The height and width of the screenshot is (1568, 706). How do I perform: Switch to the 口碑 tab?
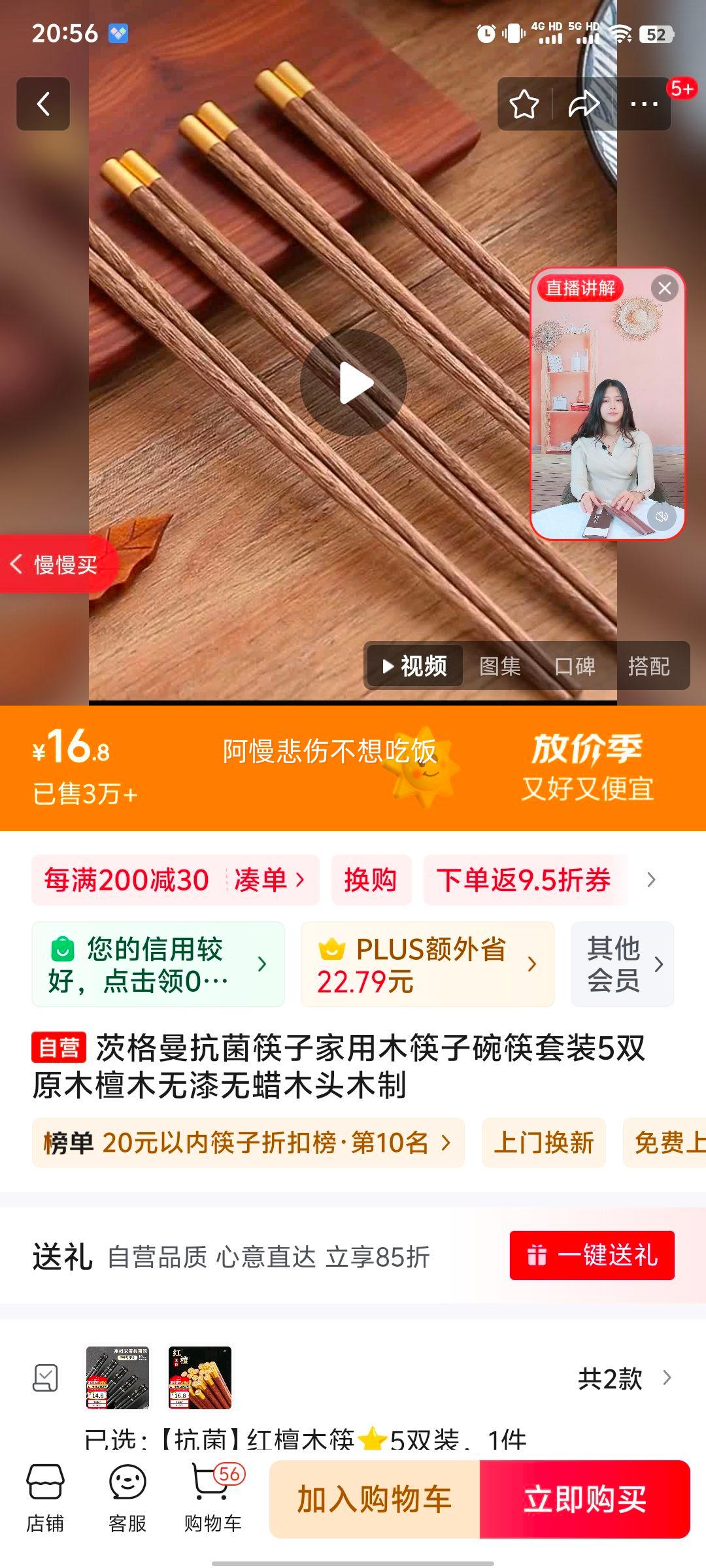pos(575,666)
